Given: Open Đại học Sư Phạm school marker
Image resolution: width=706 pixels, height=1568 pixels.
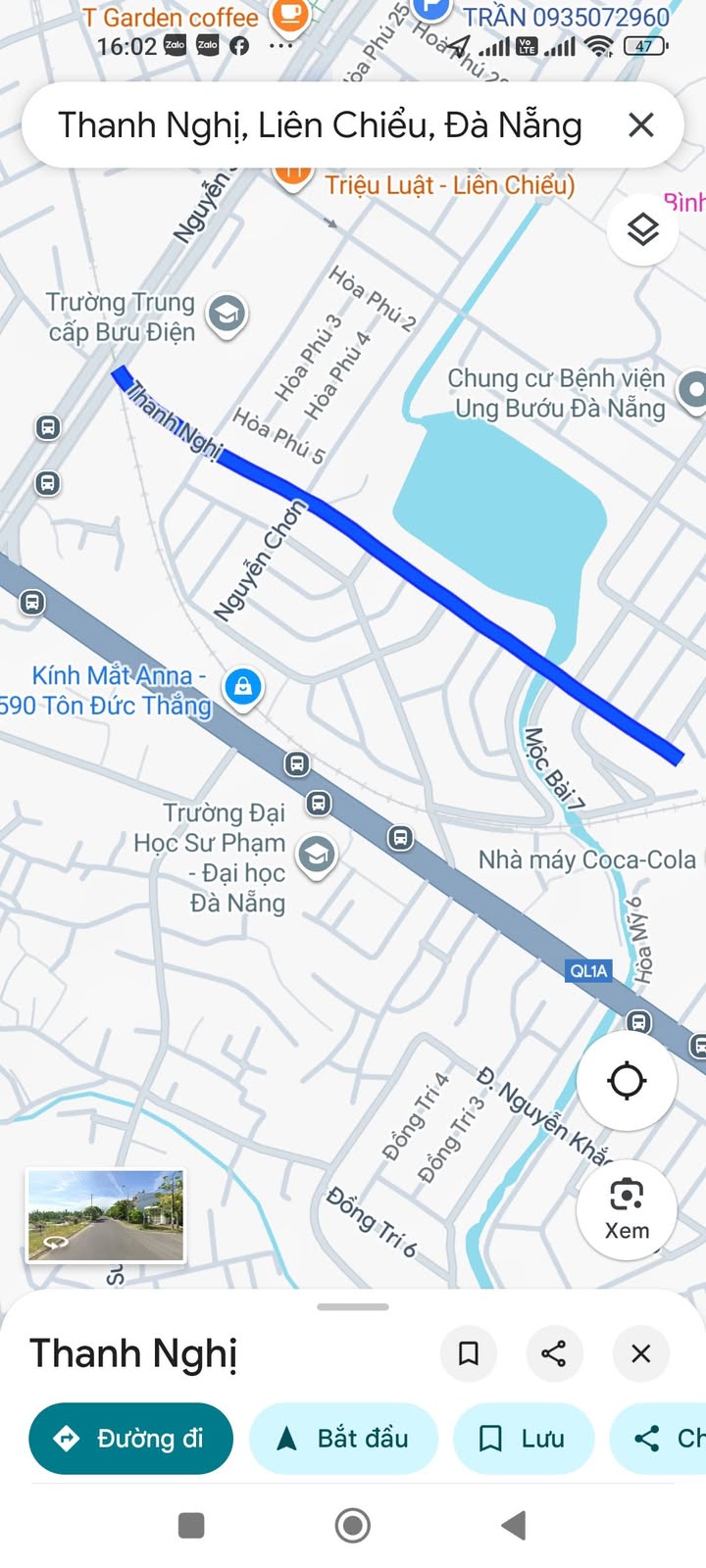Looking at the screenshot, I should point(316,855).
